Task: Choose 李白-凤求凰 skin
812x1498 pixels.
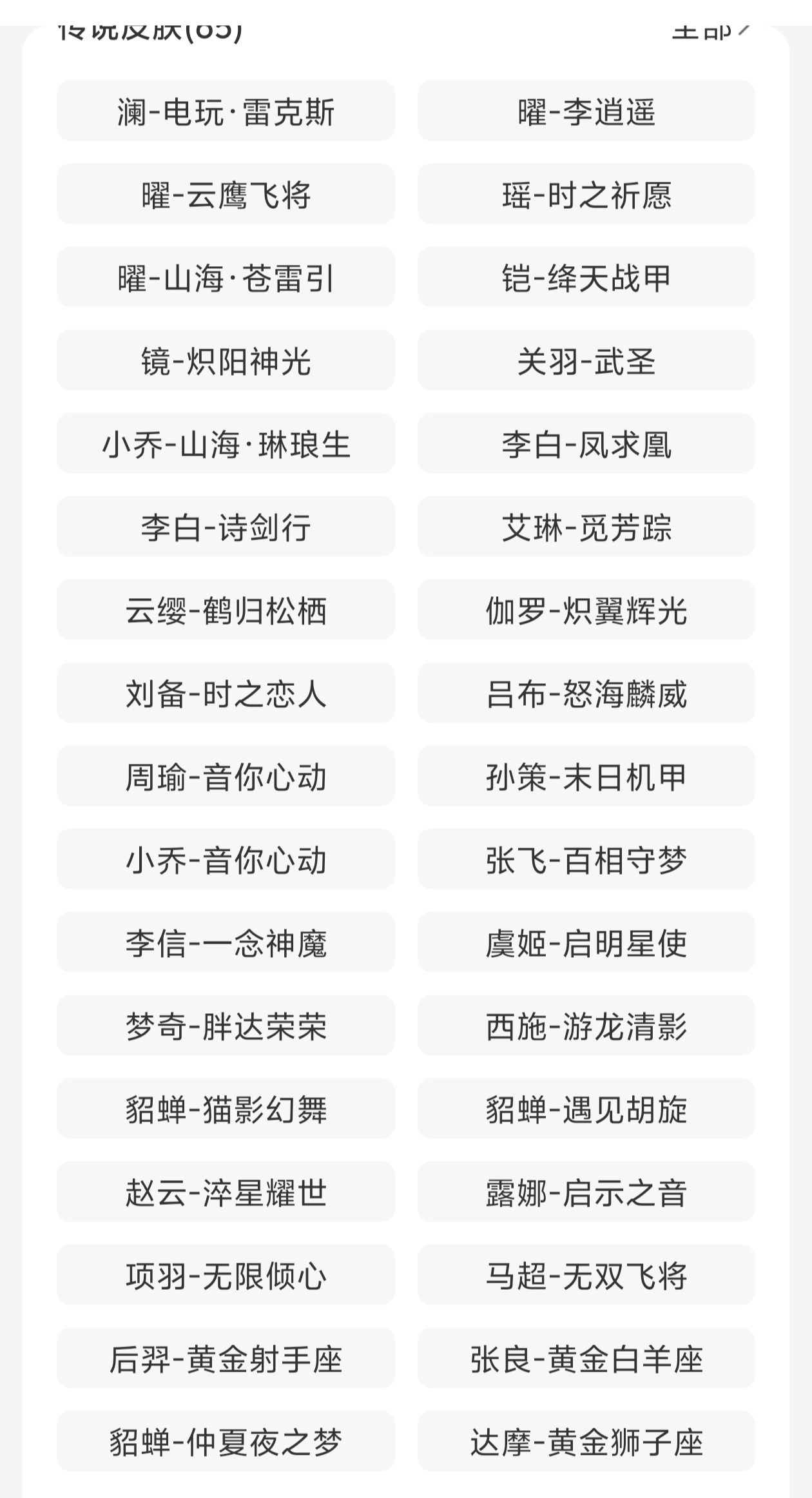Action: tap(586, 443)
